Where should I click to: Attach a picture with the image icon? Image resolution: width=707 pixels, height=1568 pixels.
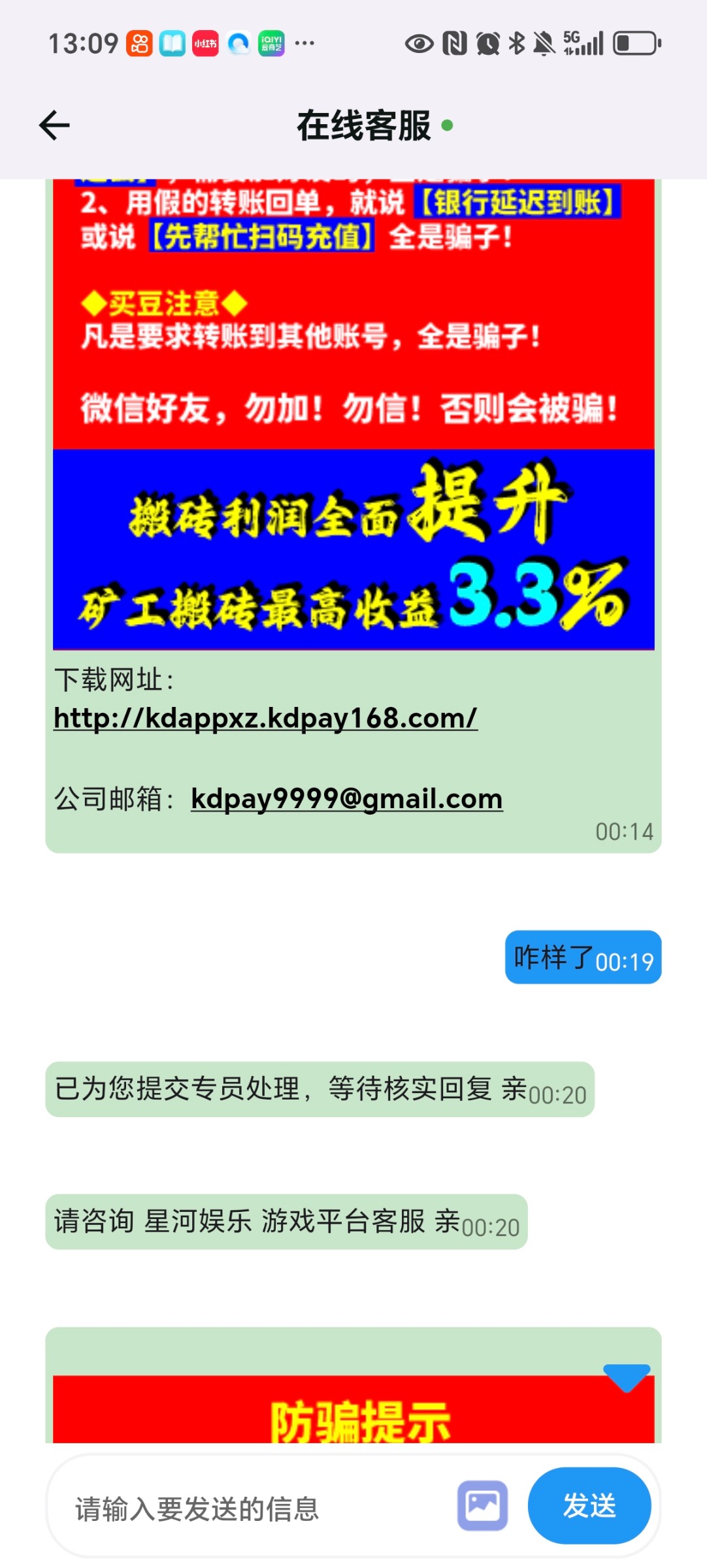click(x=482, y=1506)
